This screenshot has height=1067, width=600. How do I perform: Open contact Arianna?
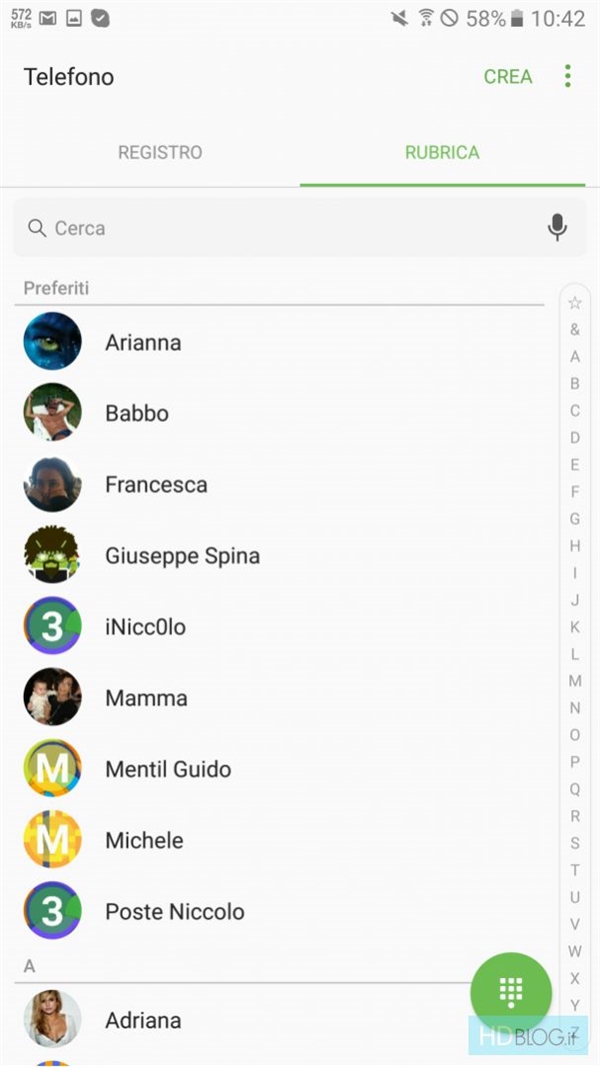coord(143,342)
